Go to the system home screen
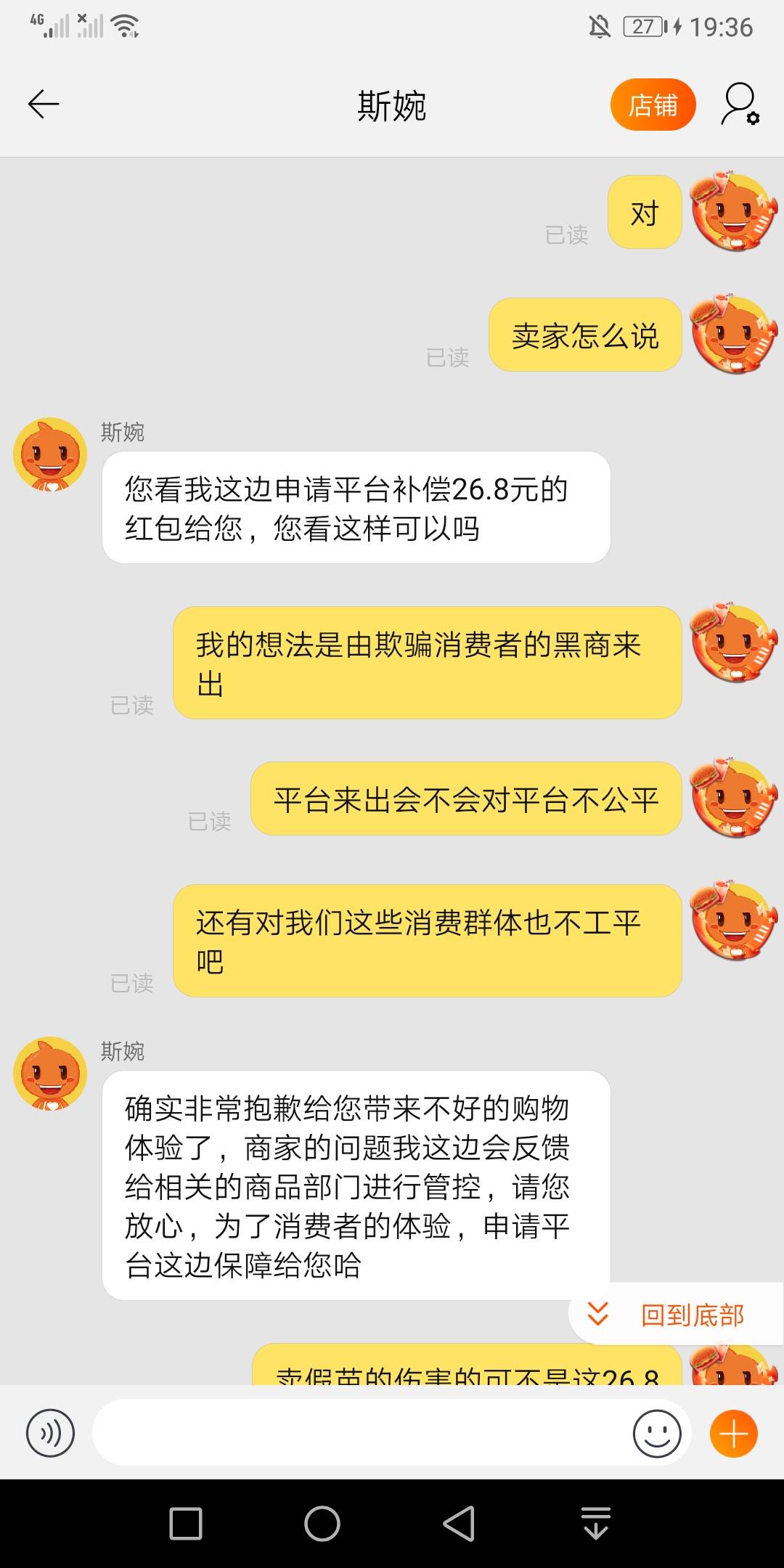The image size is (784, 1568). point(322,1523)
